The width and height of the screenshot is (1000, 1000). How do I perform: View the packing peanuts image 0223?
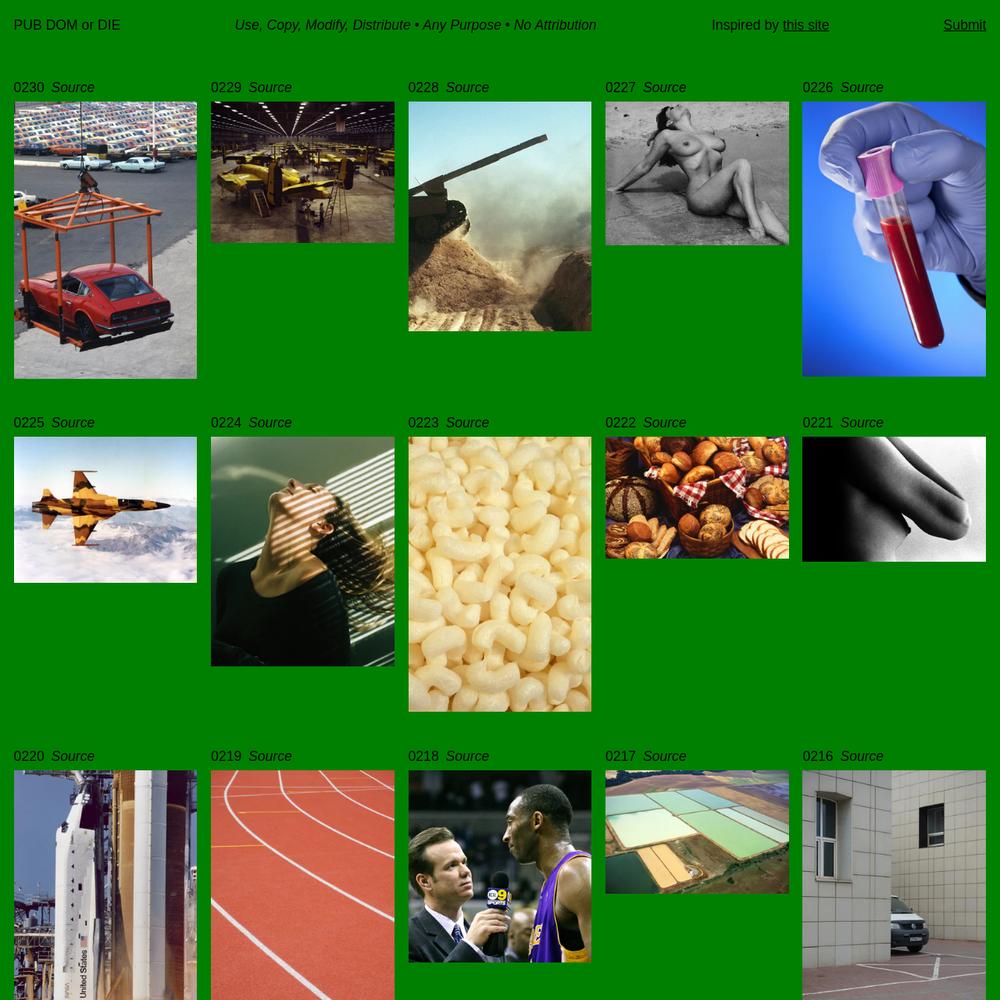pos(499,574)
